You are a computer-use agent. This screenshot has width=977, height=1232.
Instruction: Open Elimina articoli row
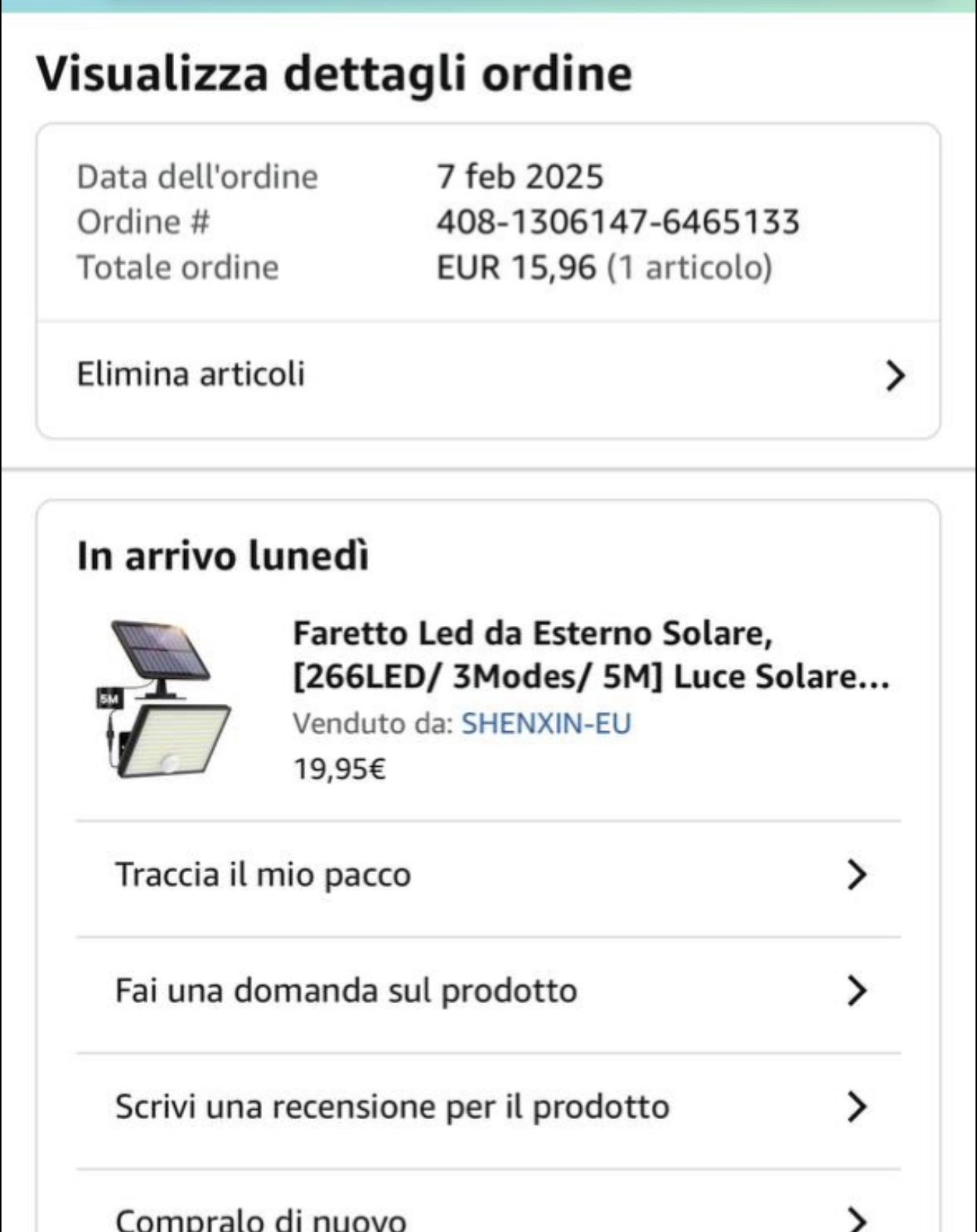(x=488, y=375)
